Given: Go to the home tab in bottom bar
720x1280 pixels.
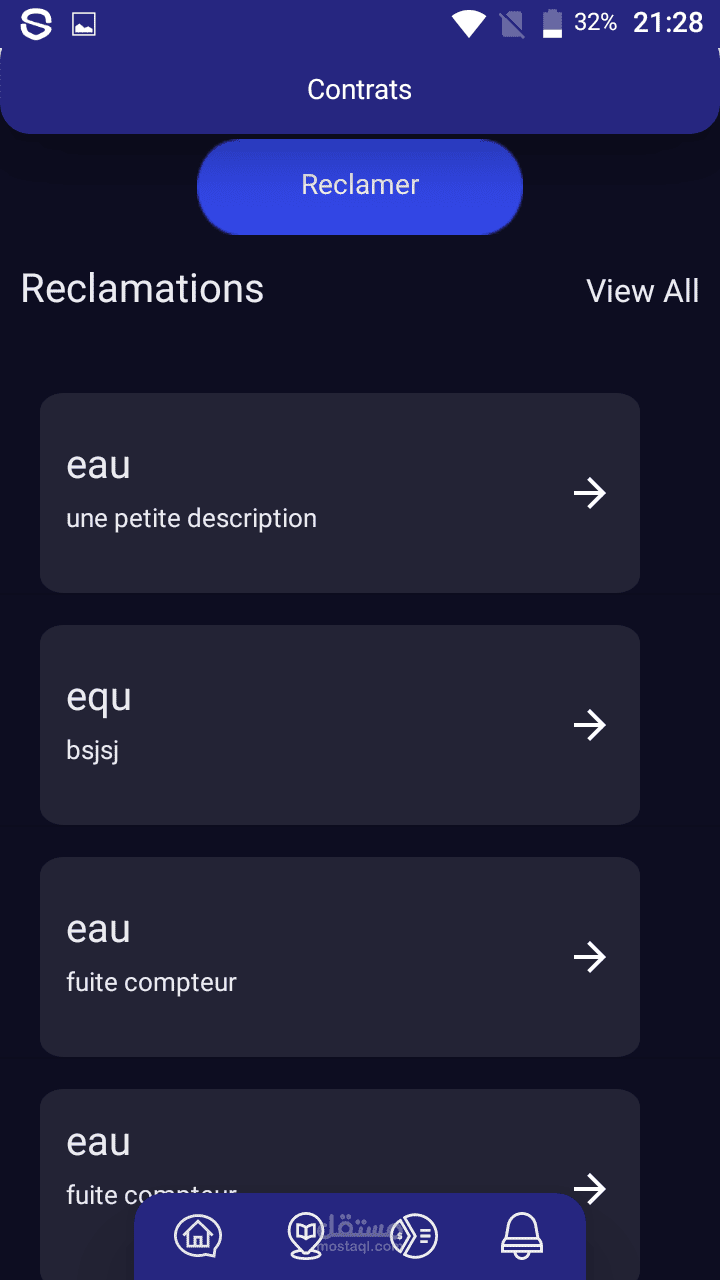Looking at the screenshot, I should (x=198, y=1236).
